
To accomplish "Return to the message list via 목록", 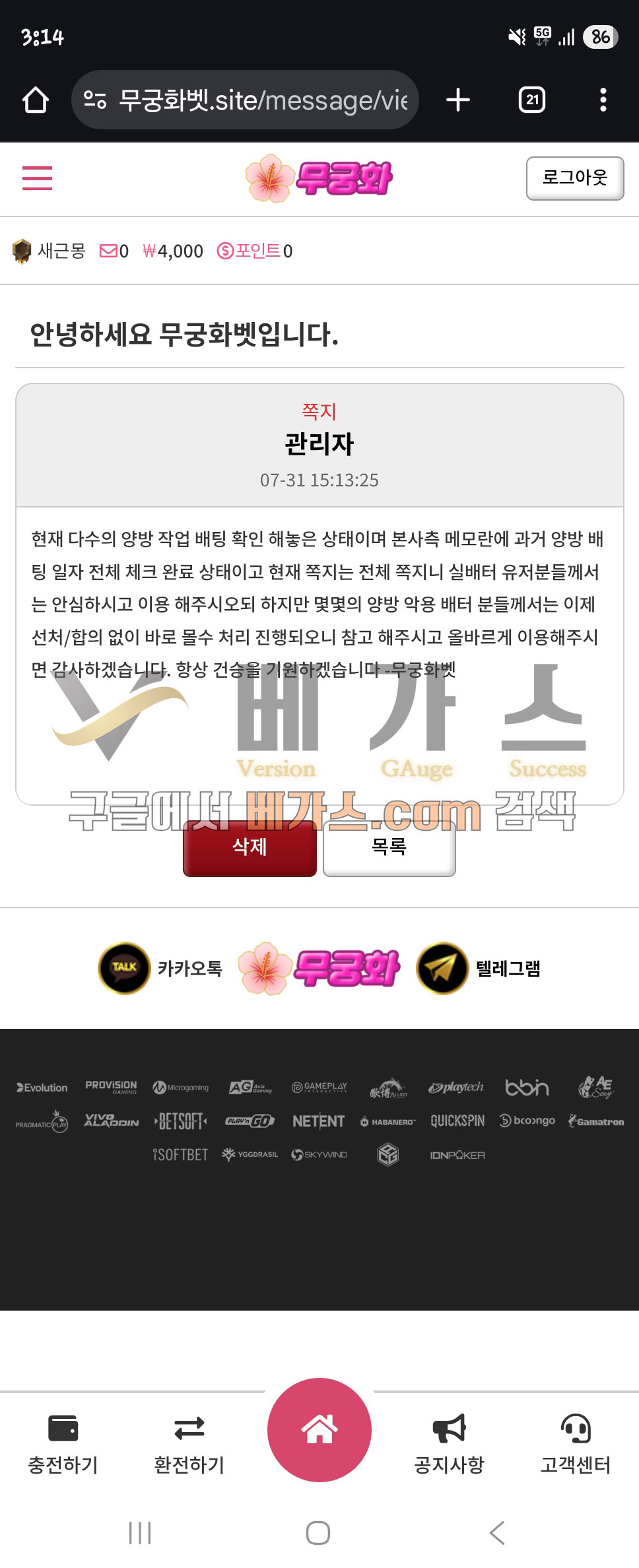I will pos(389,847).
